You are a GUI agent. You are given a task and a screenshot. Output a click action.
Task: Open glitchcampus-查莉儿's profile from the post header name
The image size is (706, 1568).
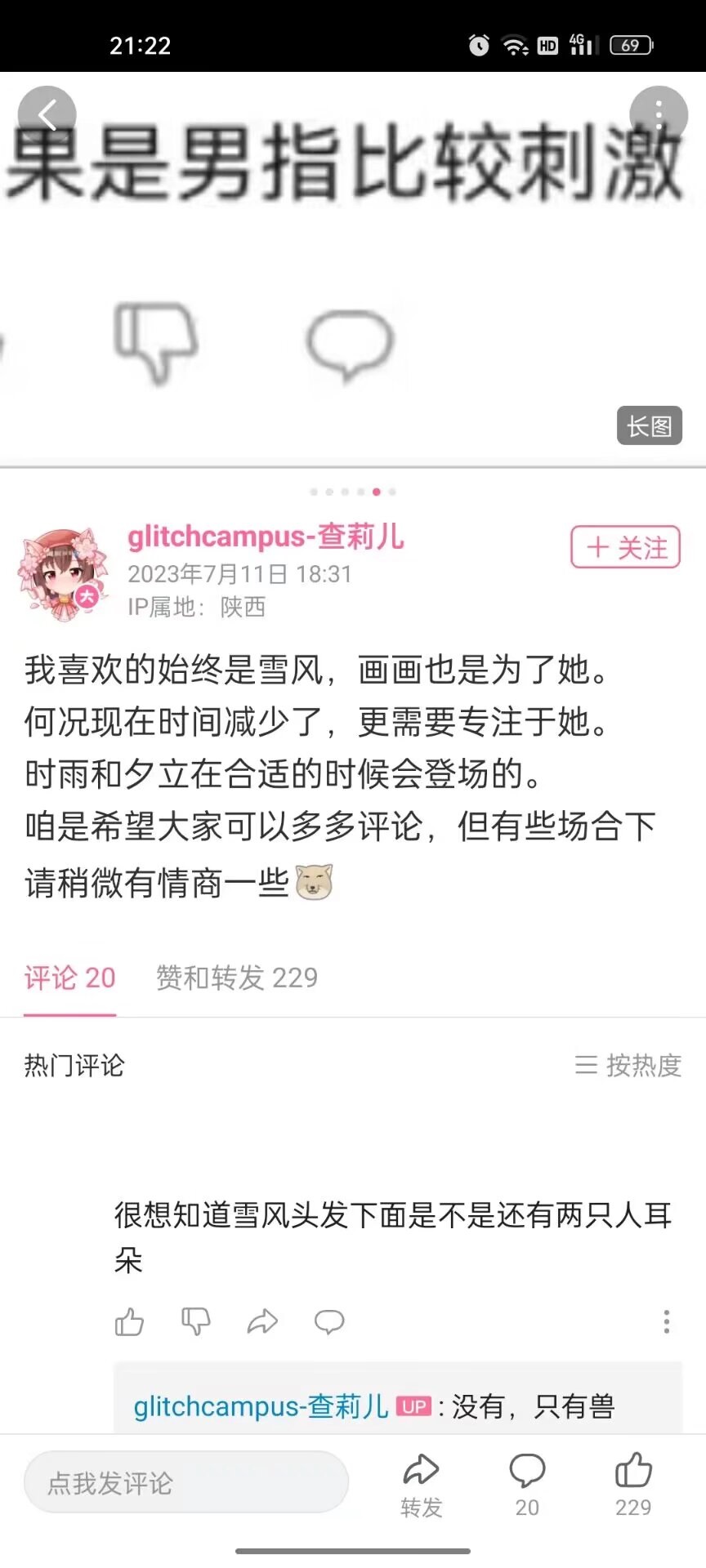(x=266, y=537)
